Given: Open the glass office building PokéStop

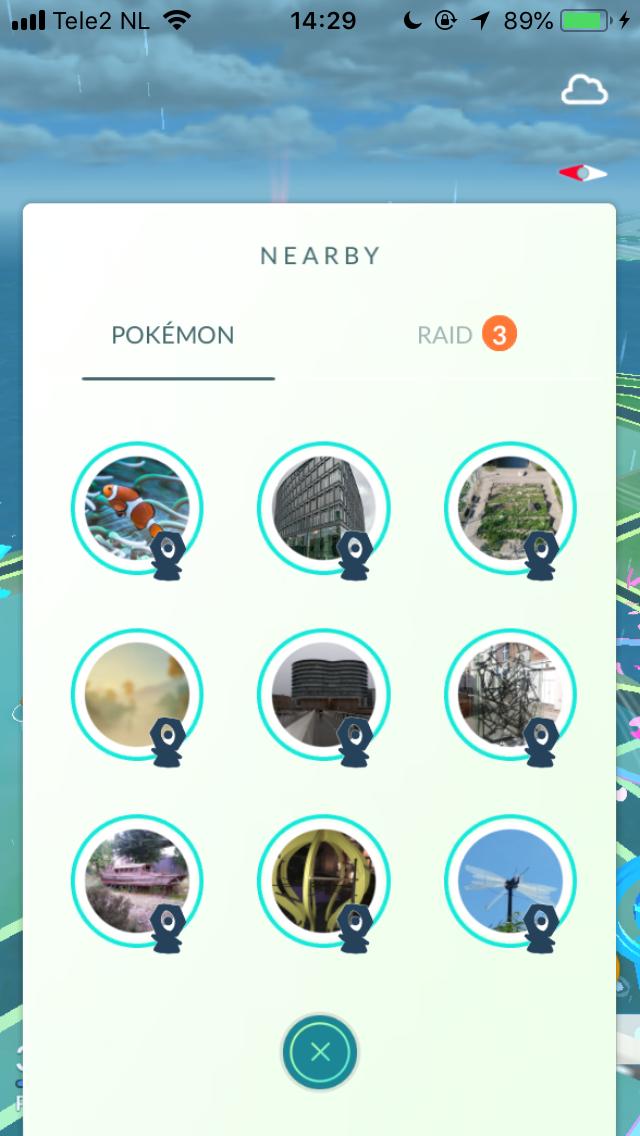Looking at the screenshot, I should click(x=323, y=508).
